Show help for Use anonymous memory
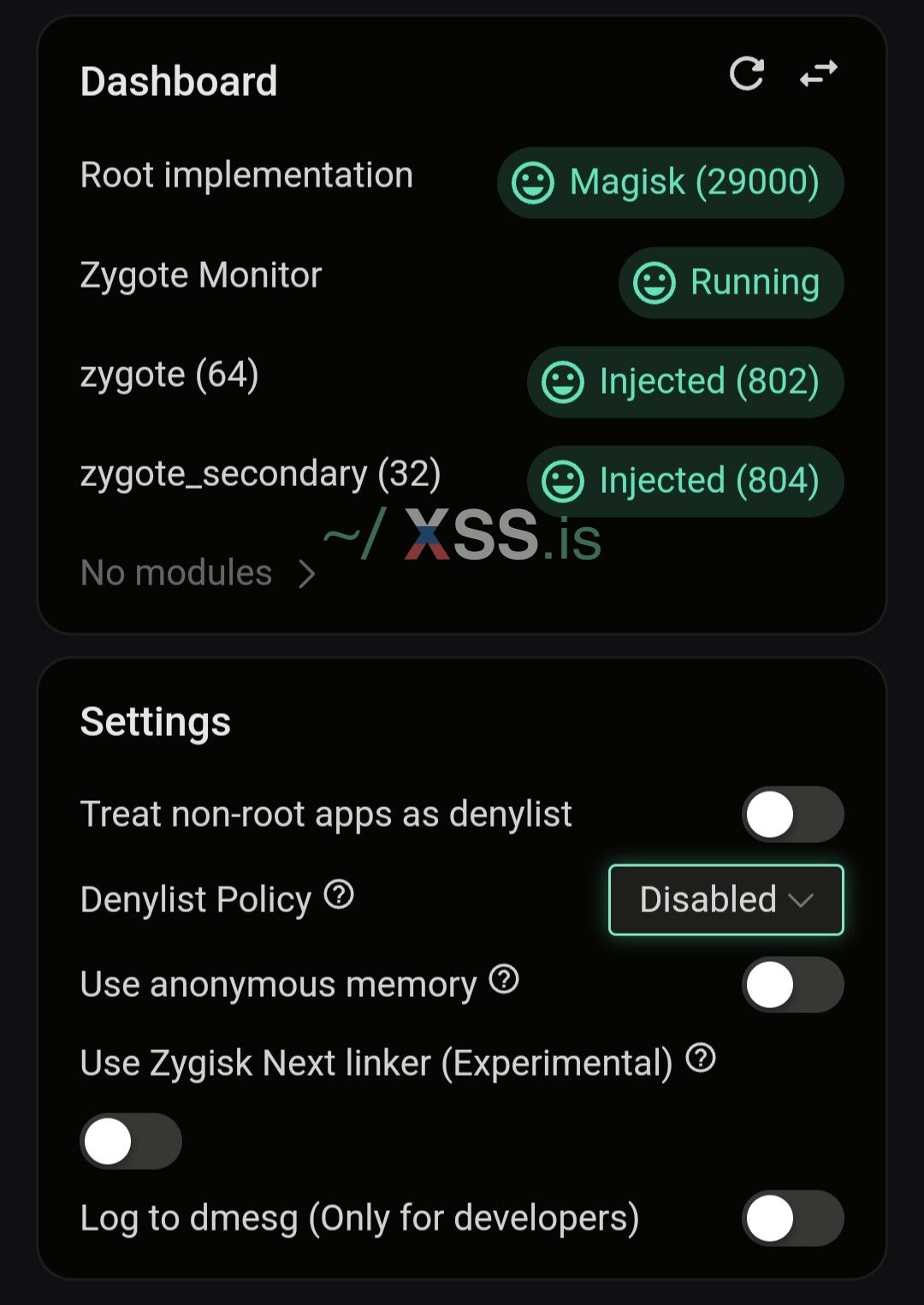The width and height of the screenshot is (924, 1305). click(504, 979)
